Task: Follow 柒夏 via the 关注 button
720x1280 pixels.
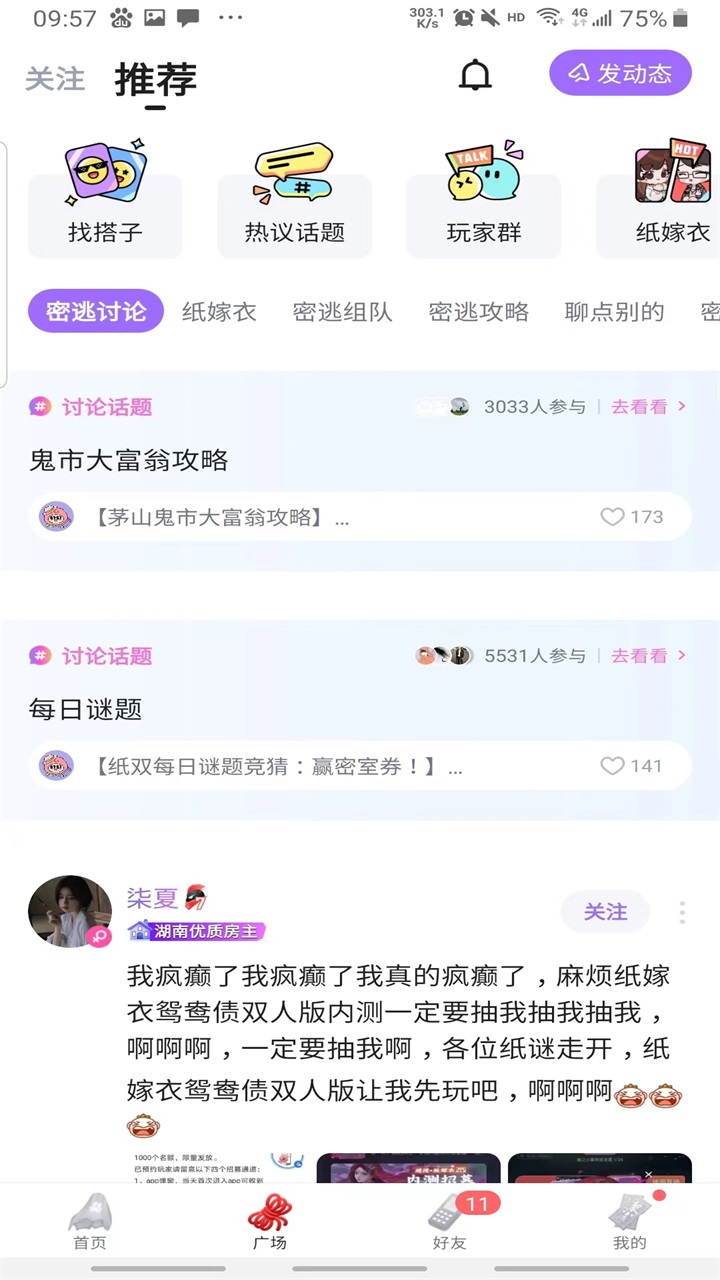Action: tap(604, 912)
